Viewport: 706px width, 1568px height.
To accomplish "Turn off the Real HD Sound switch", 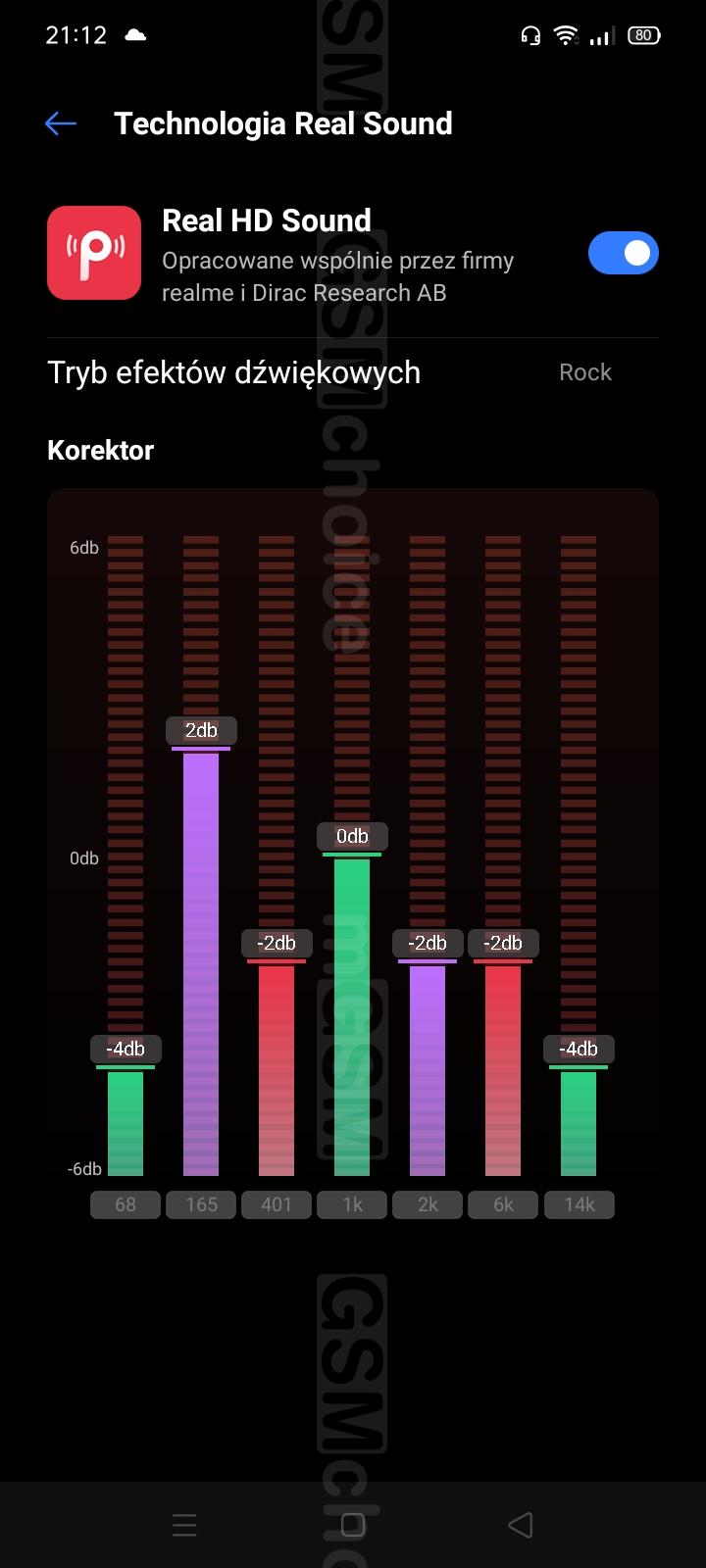I will (x=624, y=254).
